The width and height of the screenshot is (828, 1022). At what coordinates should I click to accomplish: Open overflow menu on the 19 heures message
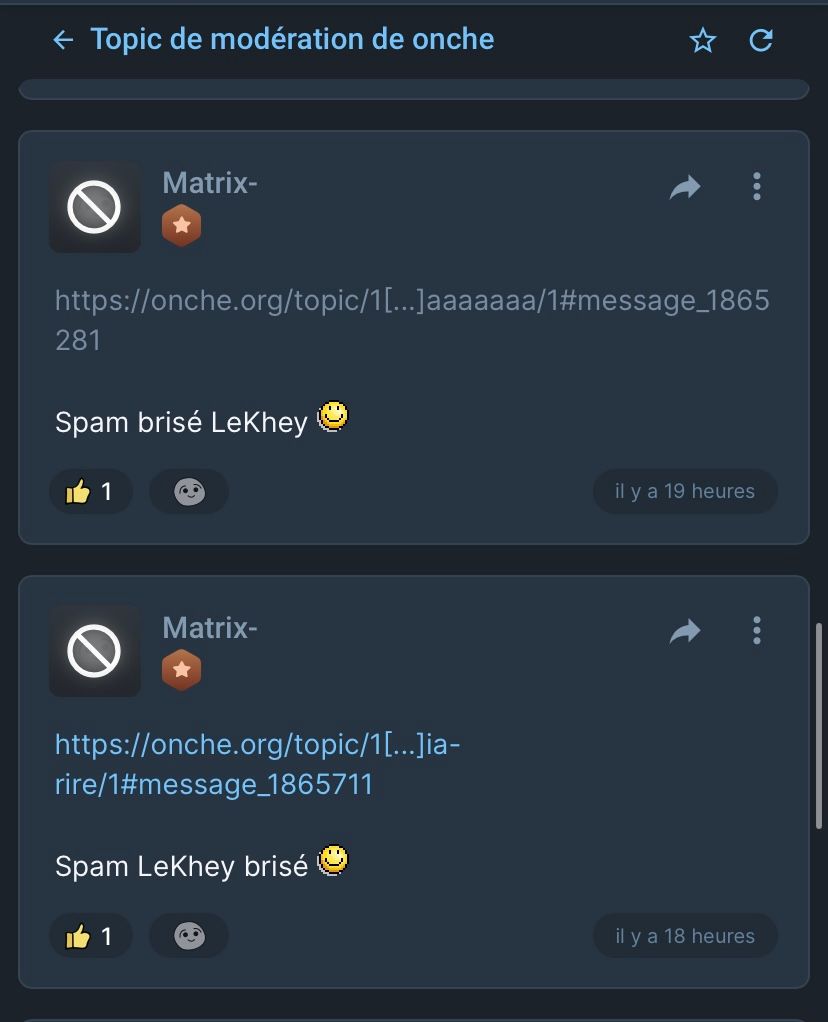[756, 186]
